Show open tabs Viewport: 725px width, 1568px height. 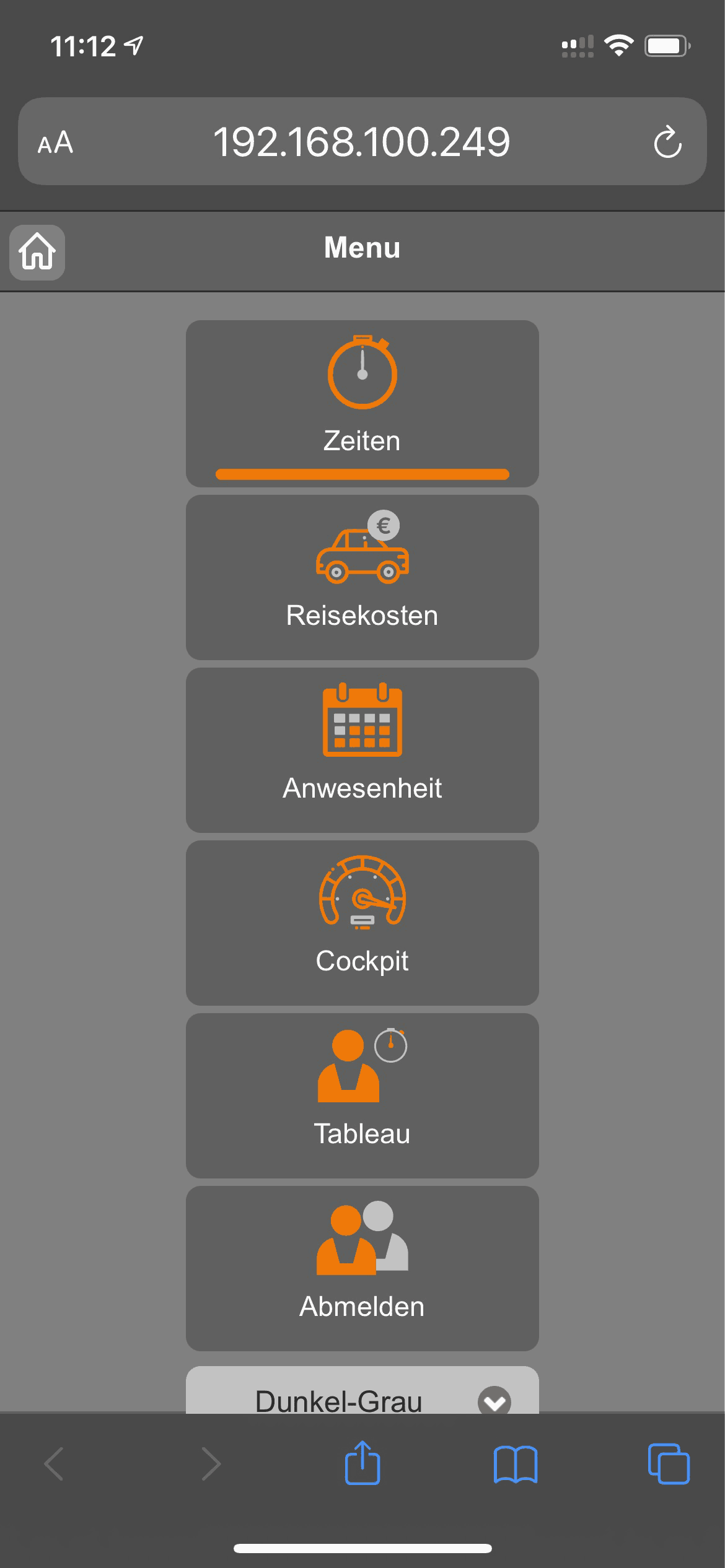[669, 1464]
